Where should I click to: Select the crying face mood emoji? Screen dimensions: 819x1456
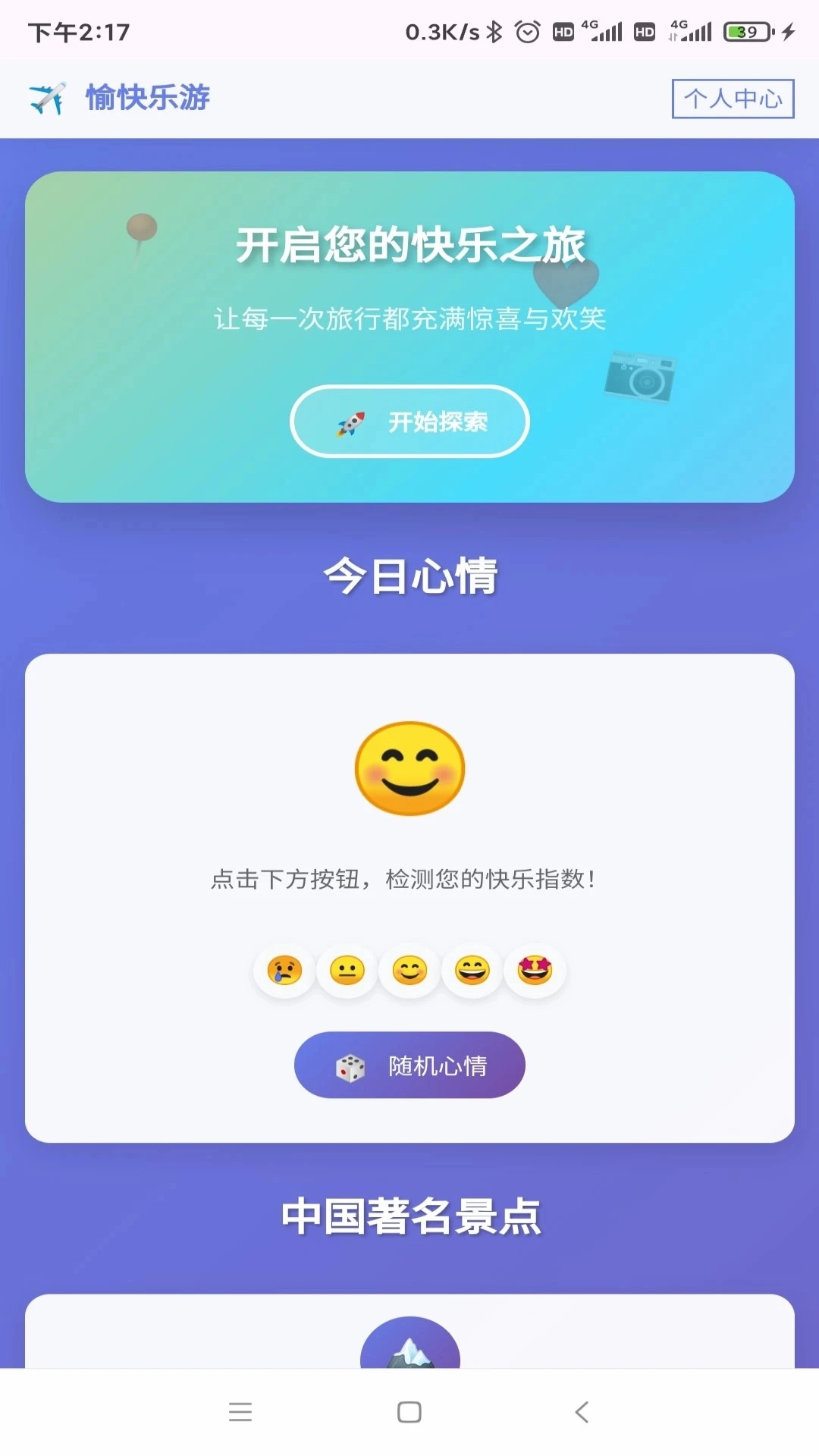click(x=285, y=970)
